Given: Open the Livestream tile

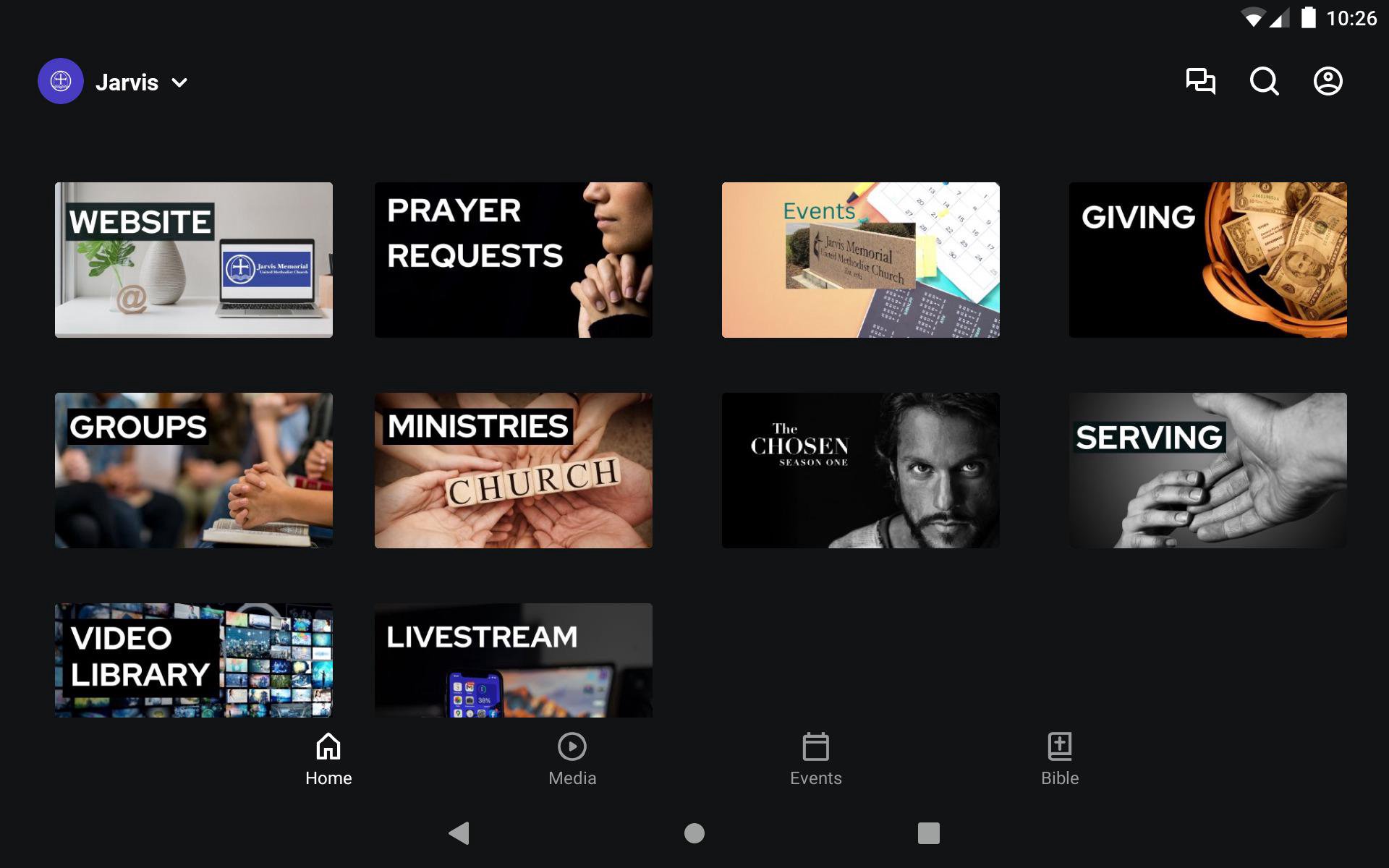Looking at the screenshot, I should click(513, 660).
